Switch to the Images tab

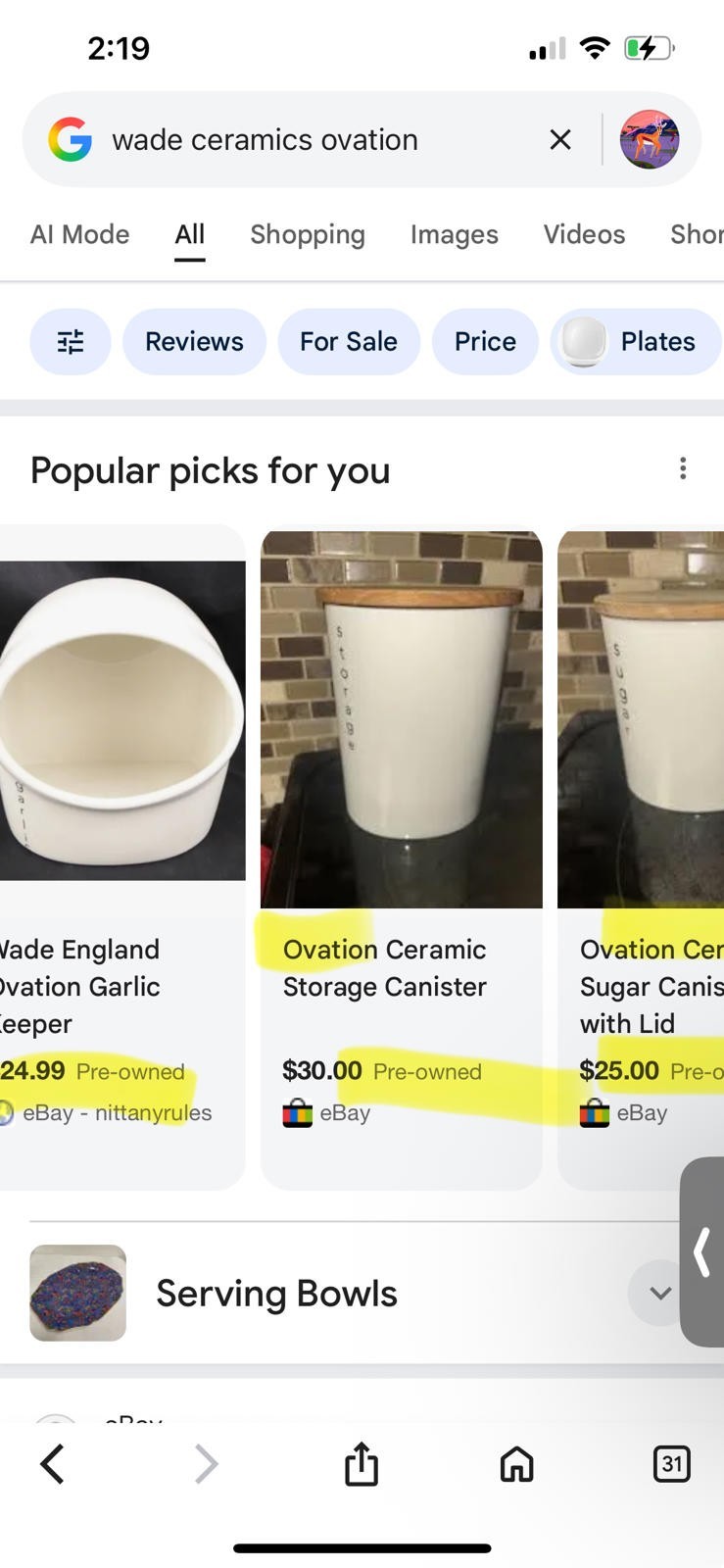tap(455, 234)
